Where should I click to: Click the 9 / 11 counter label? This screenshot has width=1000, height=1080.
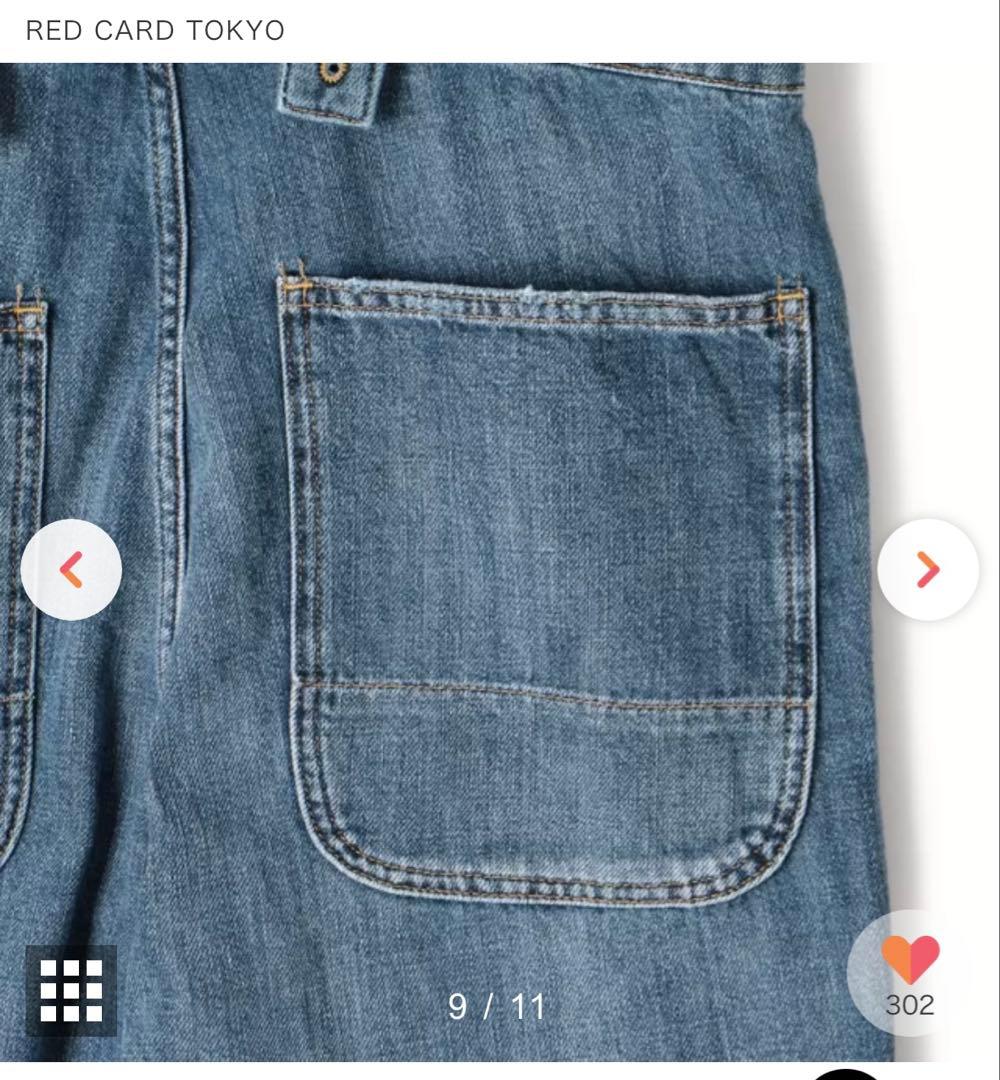[x=495, y=1006]
